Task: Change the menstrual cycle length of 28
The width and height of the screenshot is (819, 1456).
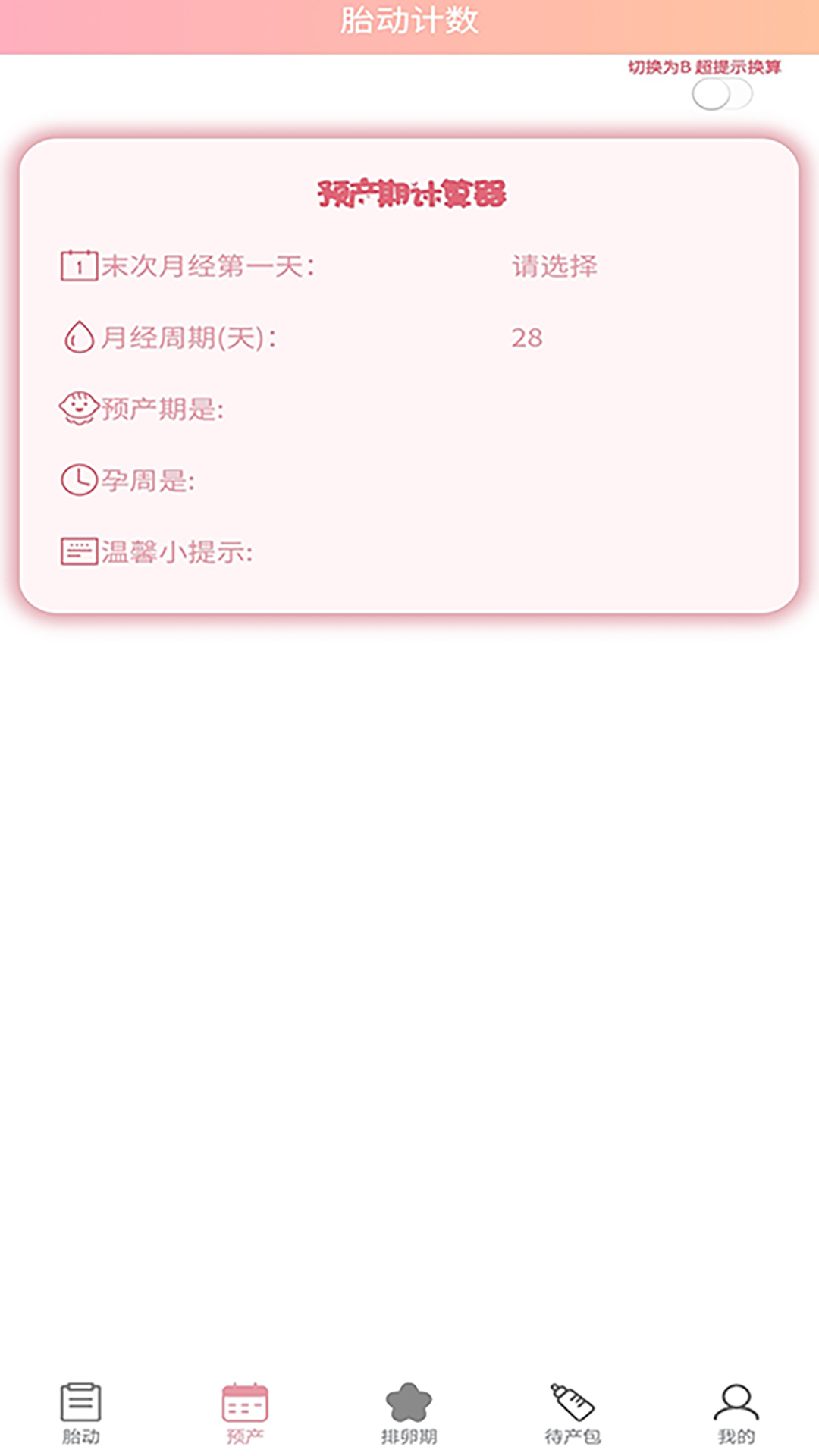Action: [527, 337]
